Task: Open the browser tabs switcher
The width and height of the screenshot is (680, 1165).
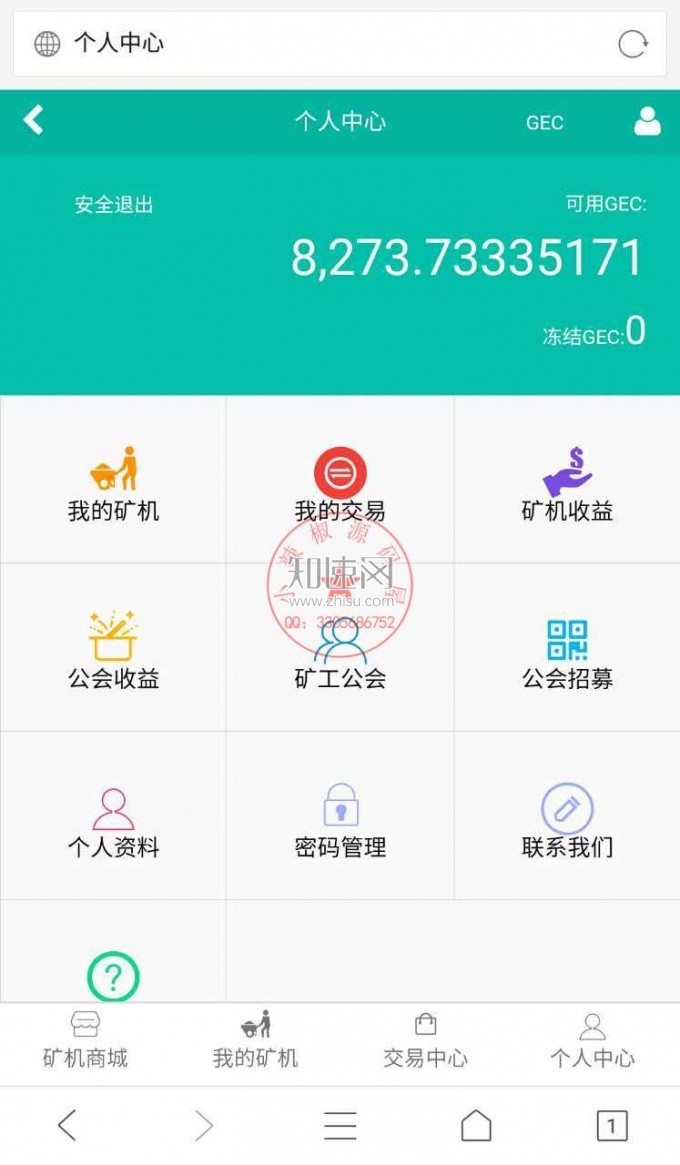Action: click(x=611, y=1126)
